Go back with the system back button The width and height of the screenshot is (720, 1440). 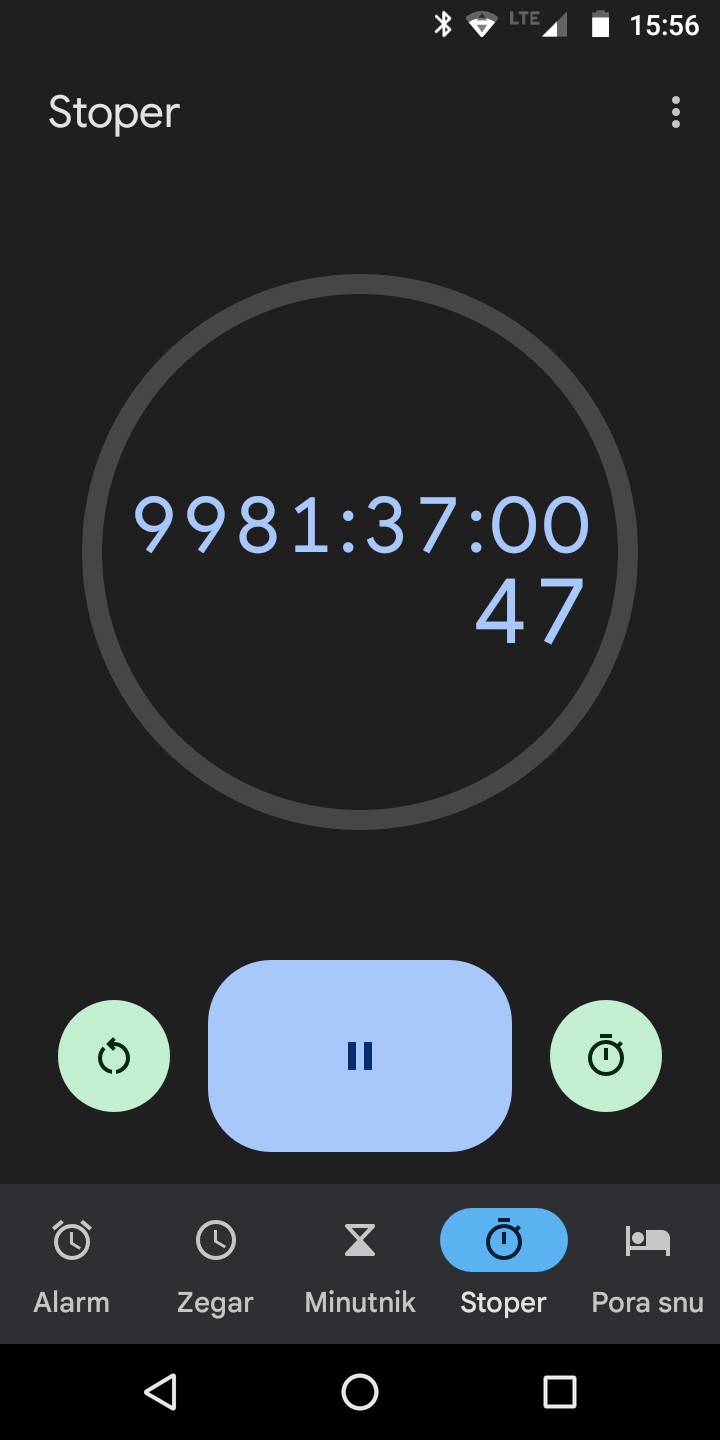(x=160, y=1391)
